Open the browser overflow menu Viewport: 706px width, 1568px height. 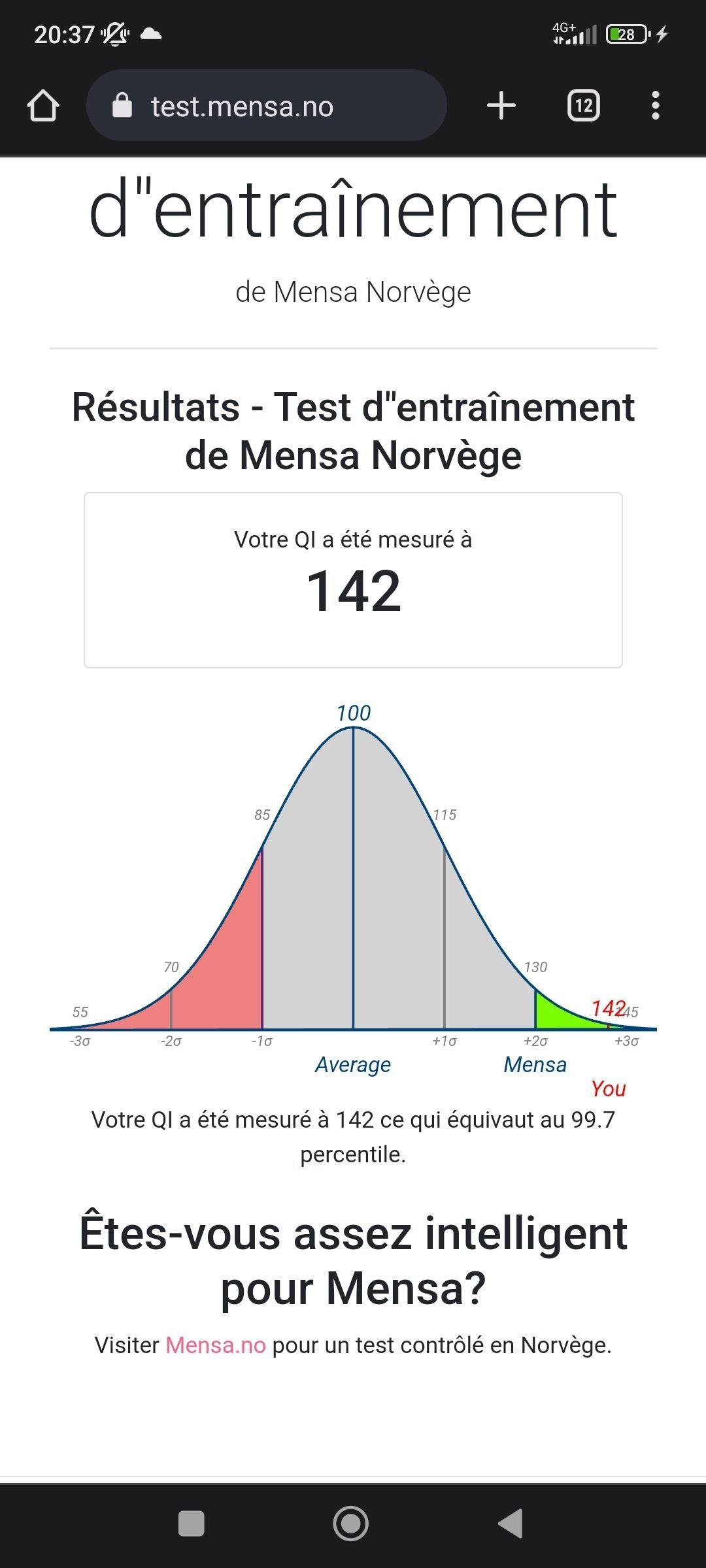click(x=656, y=106)
